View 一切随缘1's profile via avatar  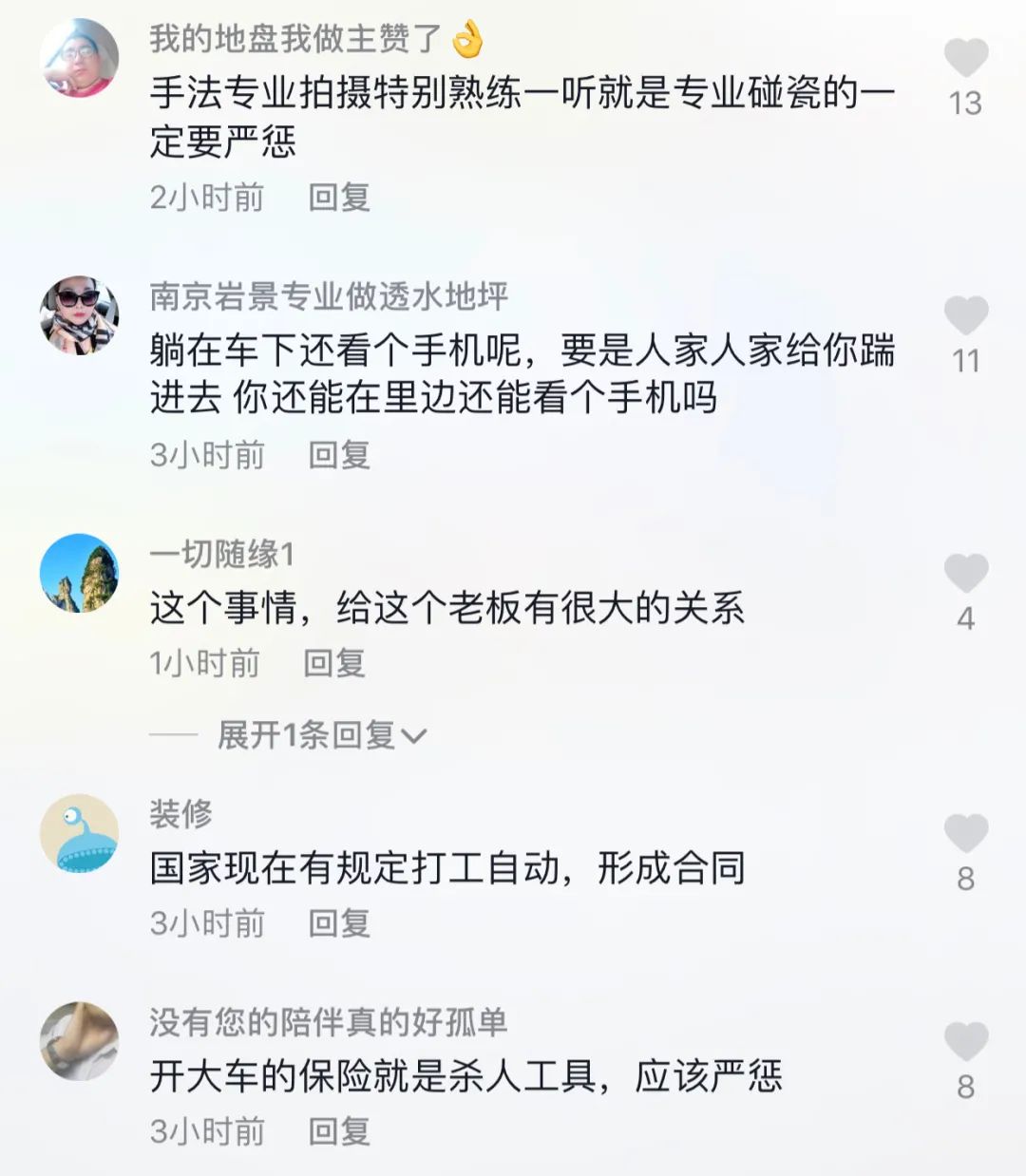(x=79, y=573)
